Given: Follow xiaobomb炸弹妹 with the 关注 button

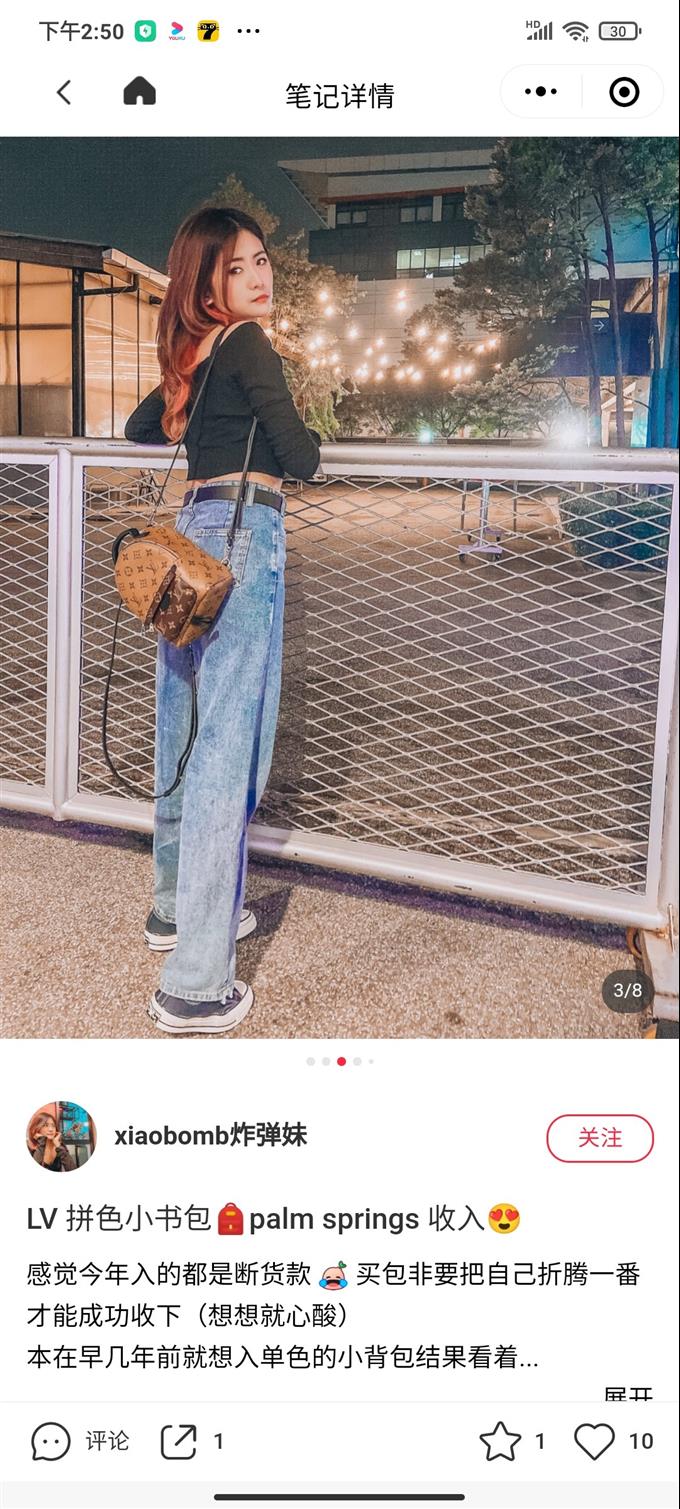Looking at the screenshot, I should click(599, 1138).
